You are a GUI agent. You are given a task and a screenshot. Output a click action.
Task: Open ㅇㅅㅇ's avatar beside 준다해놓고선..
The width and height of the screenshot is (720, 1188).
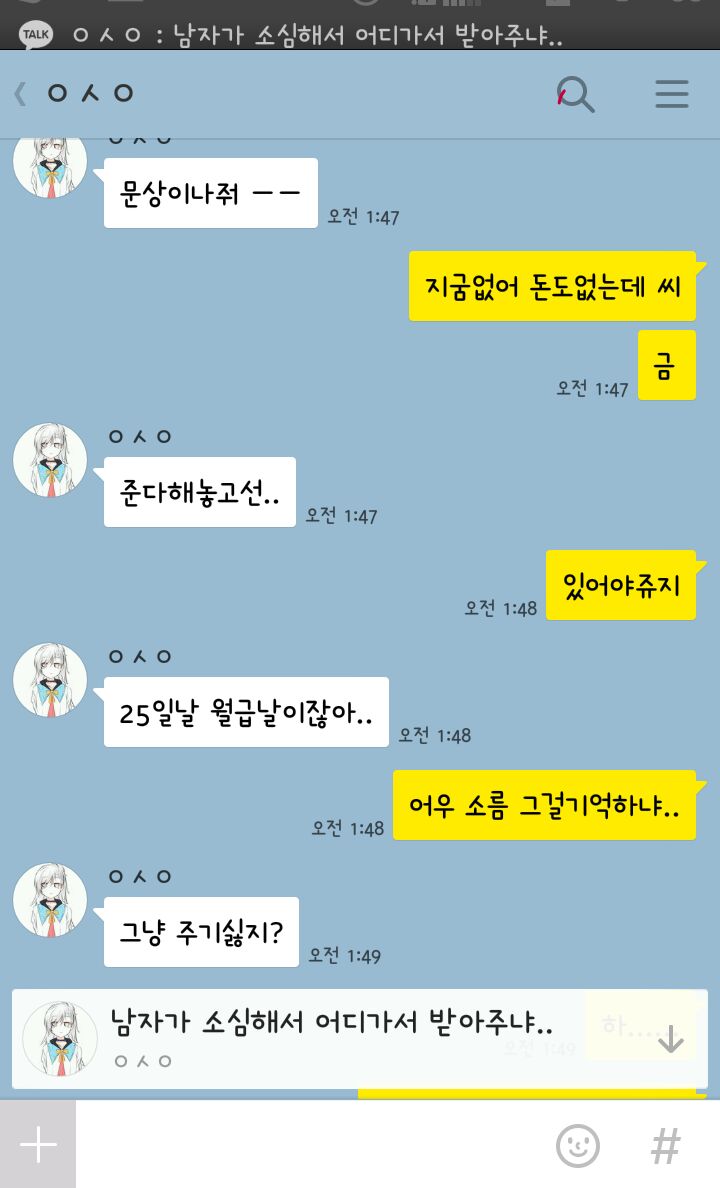coord(50,460)
